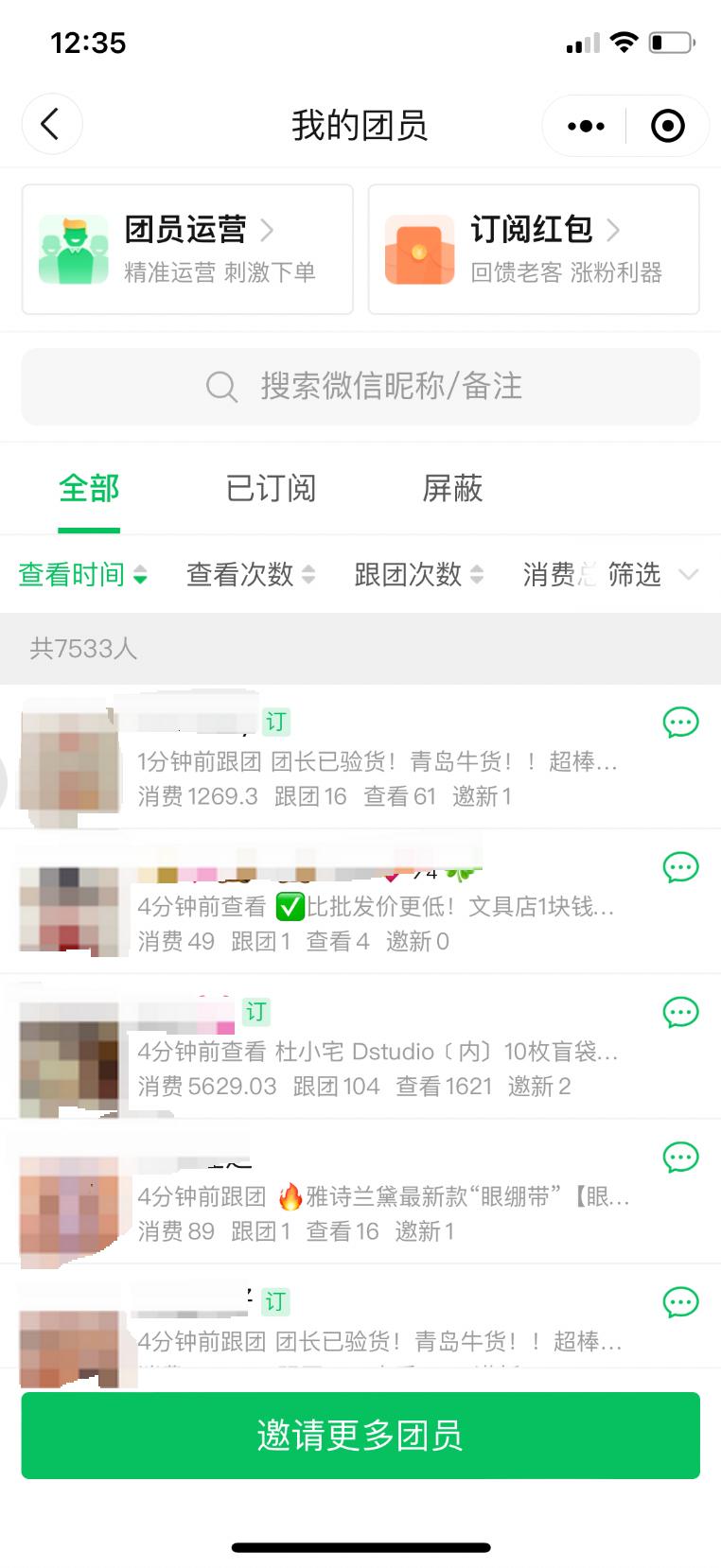Sort members by 跟团次数
The image size is (721, 1568).
[419, 574]
